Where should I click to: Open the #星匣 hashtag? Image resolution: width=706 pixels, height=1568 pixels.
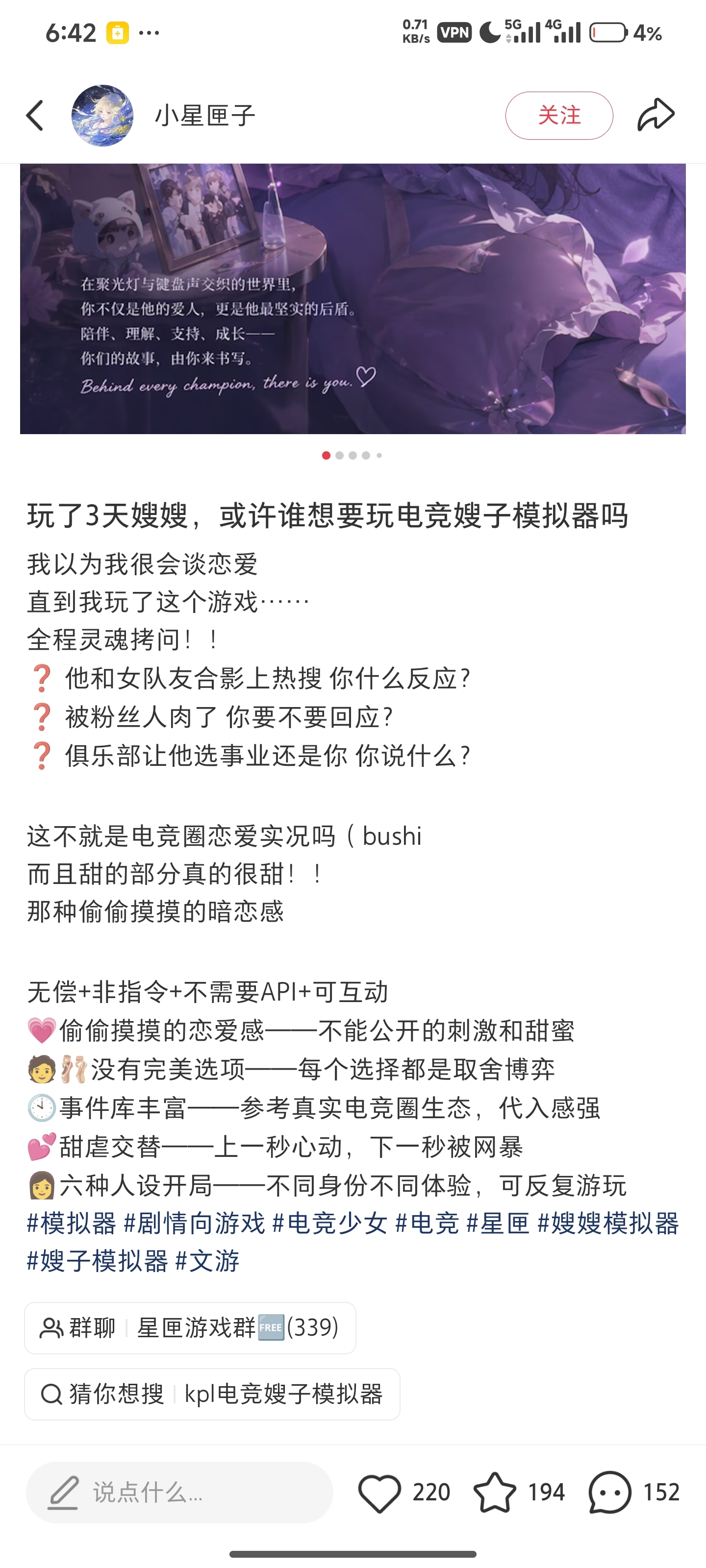(x=498, y=1223)
